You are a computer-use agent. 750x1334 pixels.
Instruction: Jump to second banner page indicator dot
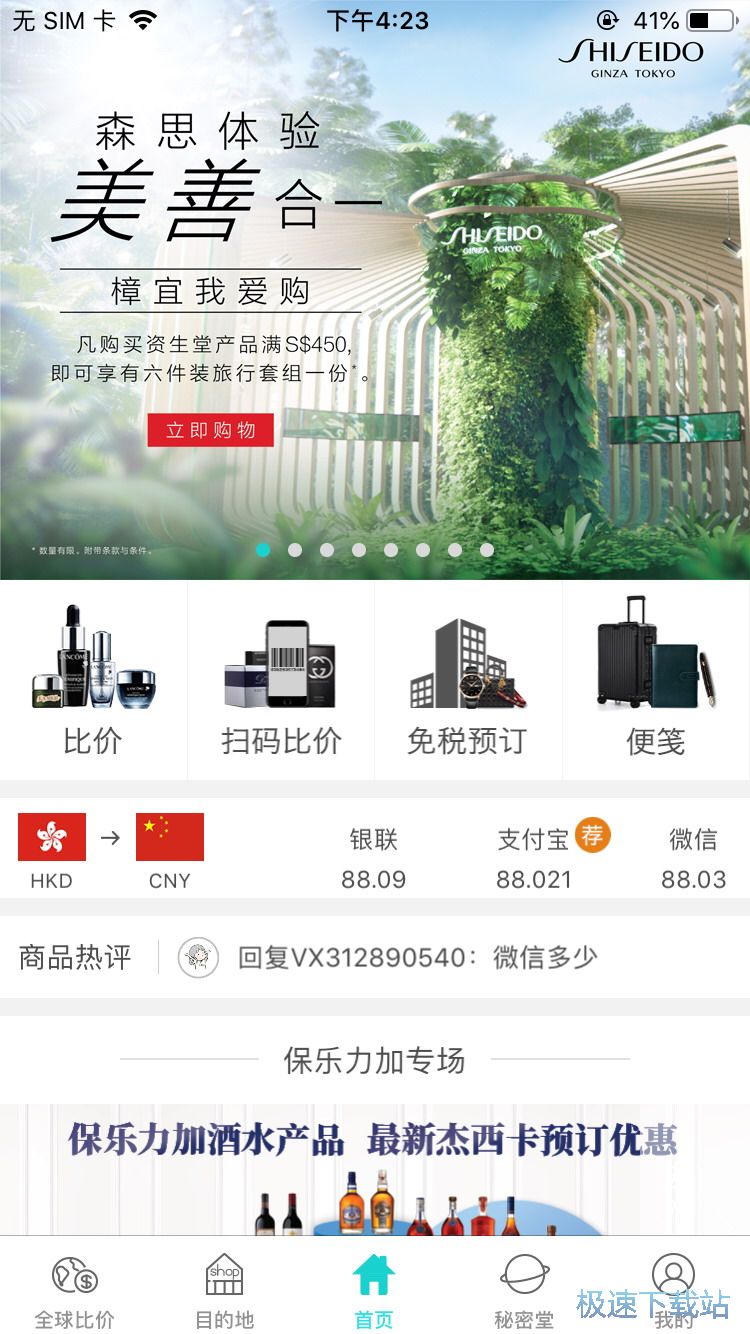pyautogui.click(x=295, y=549)
